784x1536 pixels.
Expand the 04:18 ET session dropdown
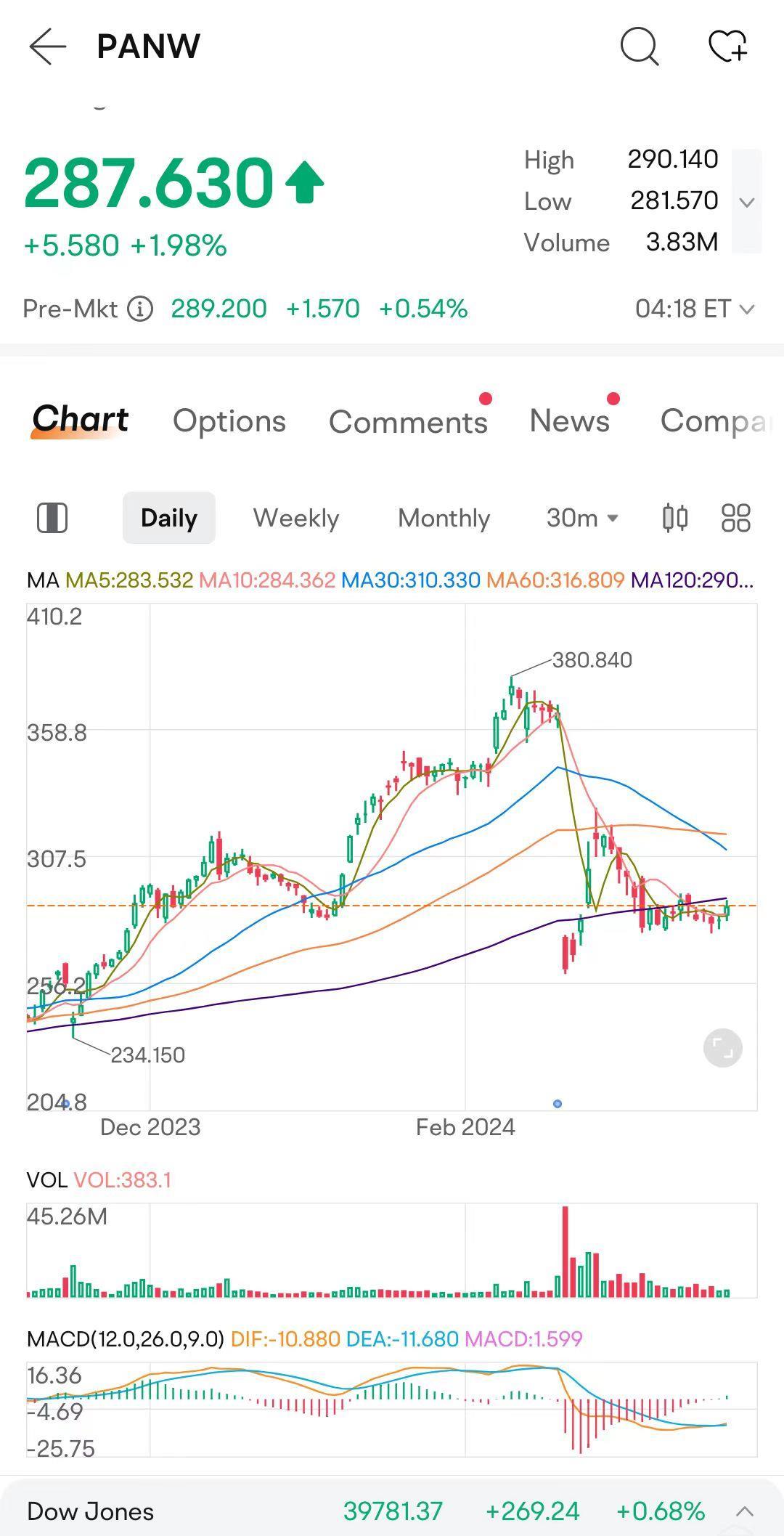coord(695,309)
